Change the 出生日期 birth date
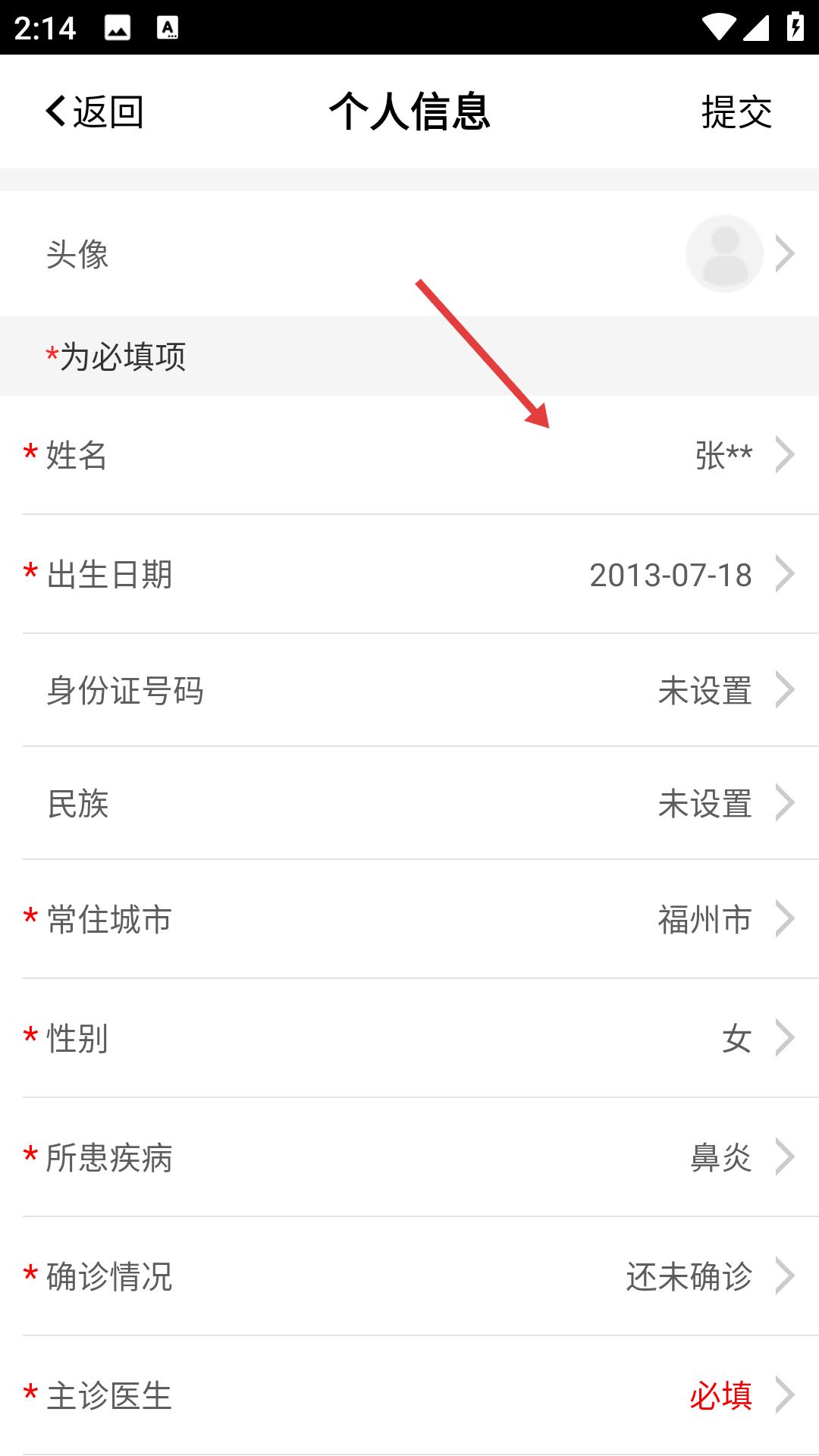Viewport: 819px width, 1456px height. (409, 574)
